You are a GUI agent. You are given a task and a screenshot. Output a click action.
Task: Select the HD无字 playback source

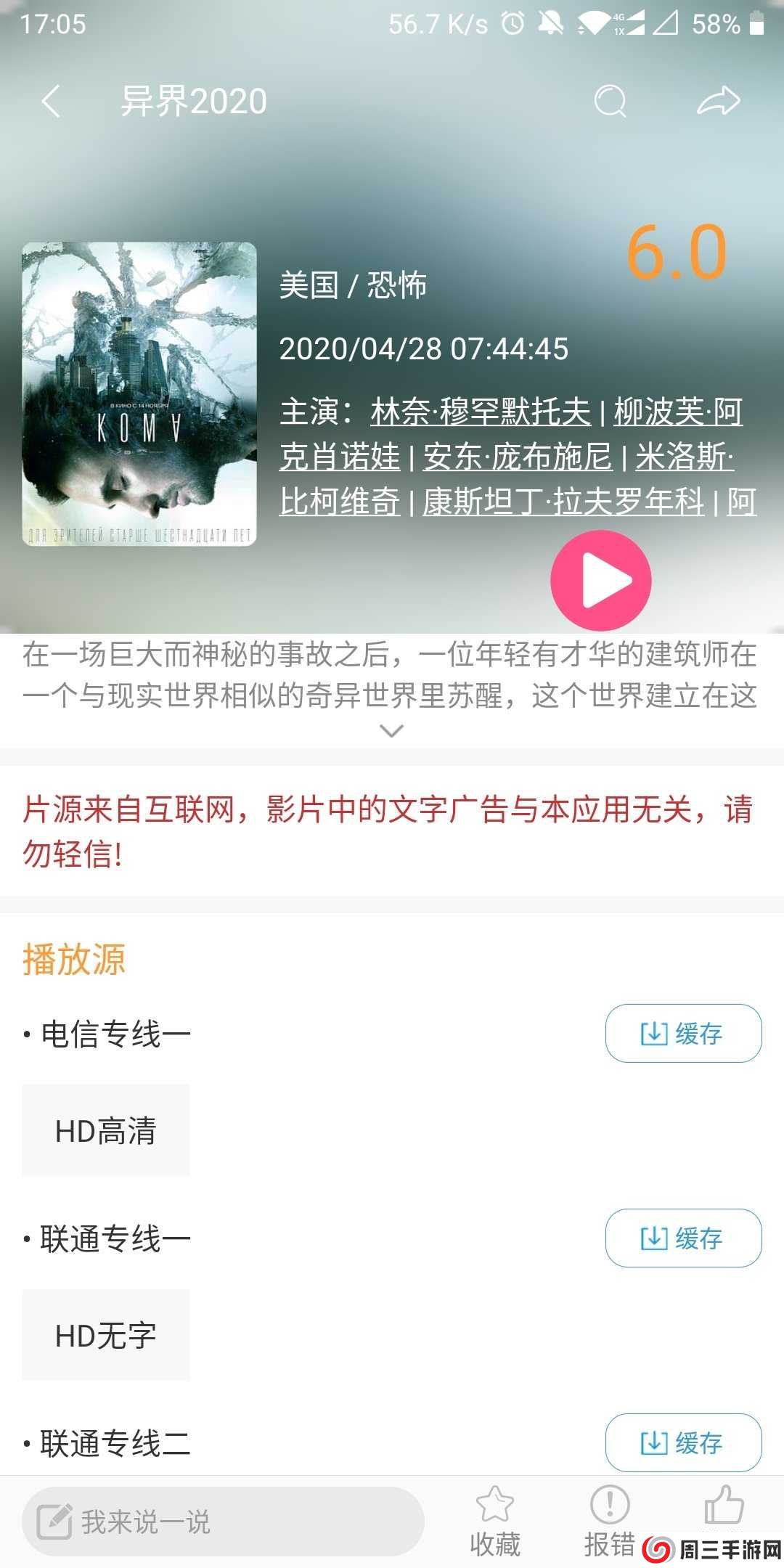[106, 1334]
